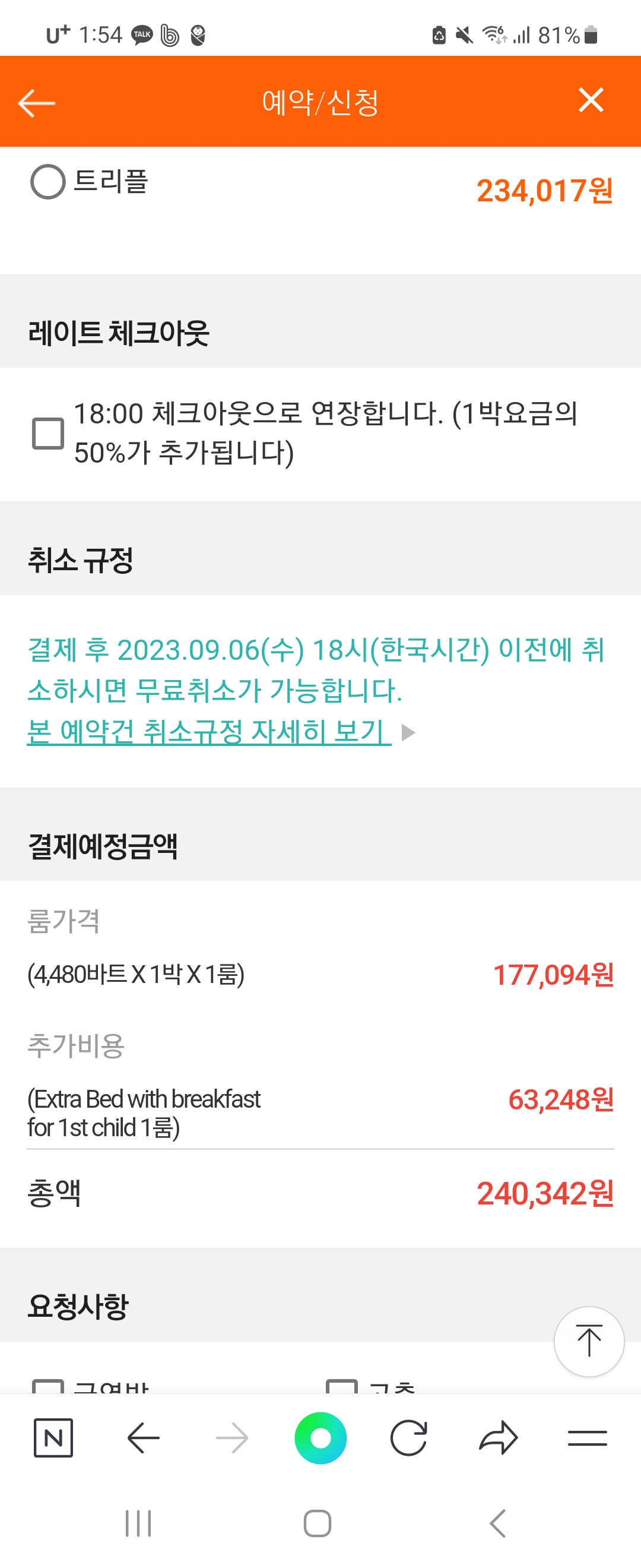Viewport: 641px width, 1568px height.
Task: Reload the current page
Action: 409,1439
